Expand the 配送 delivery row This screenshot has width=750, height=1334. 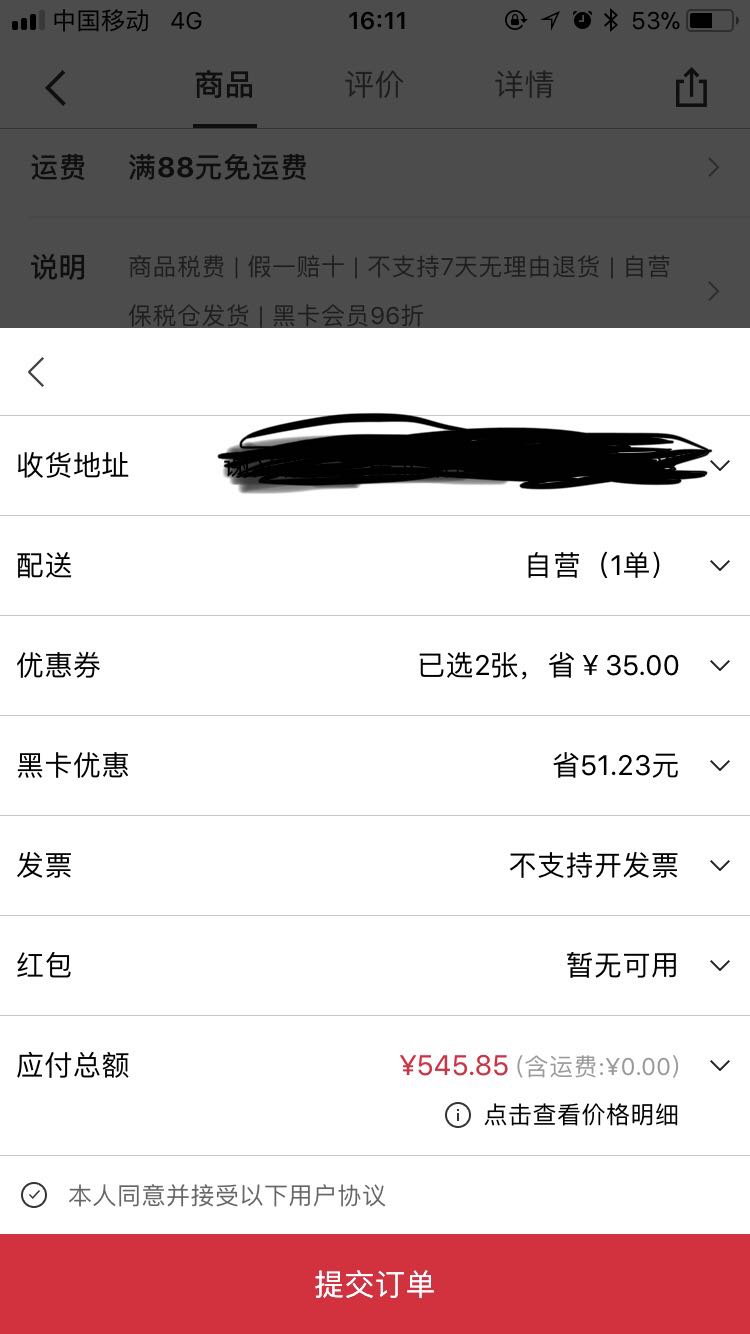(375, 566)
